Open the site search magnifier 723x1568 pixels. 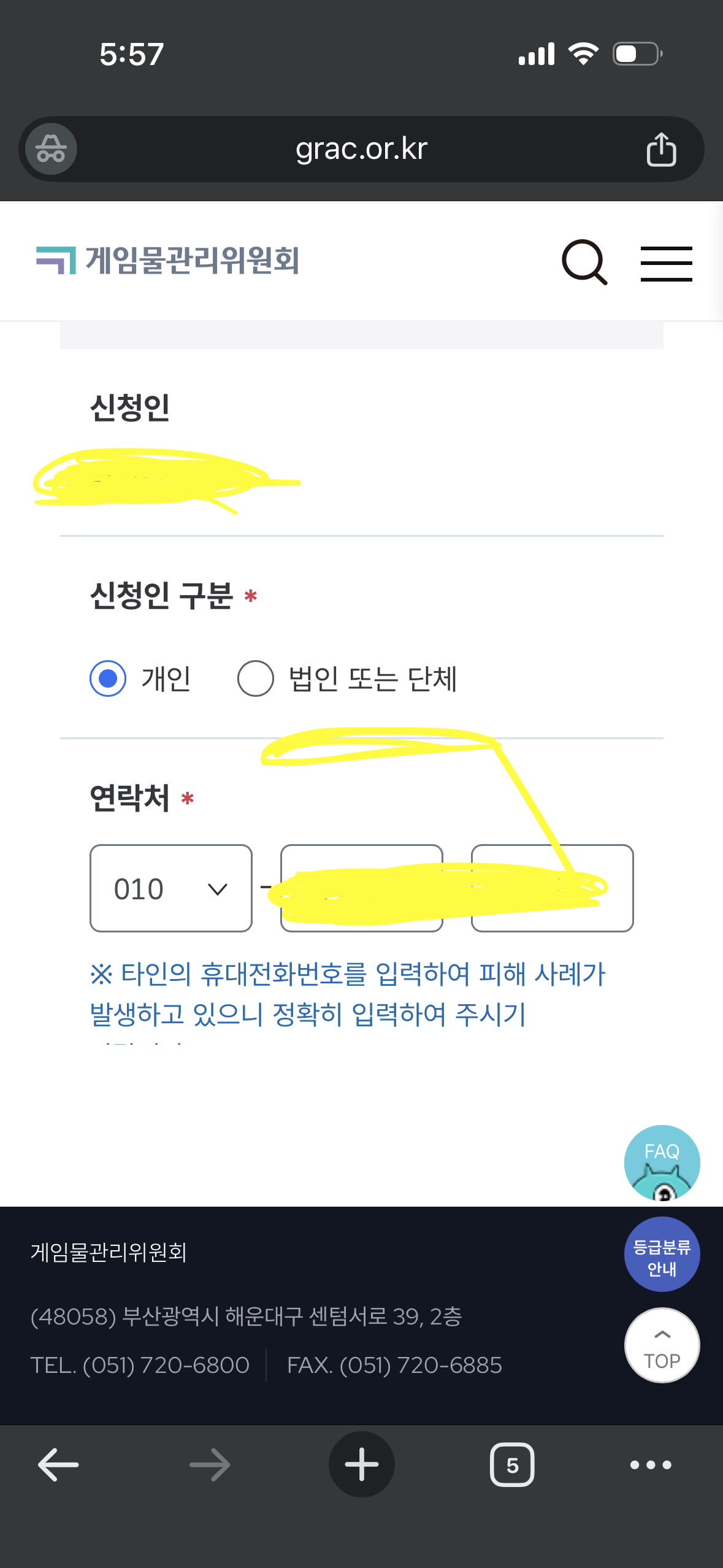pos(584,263)
